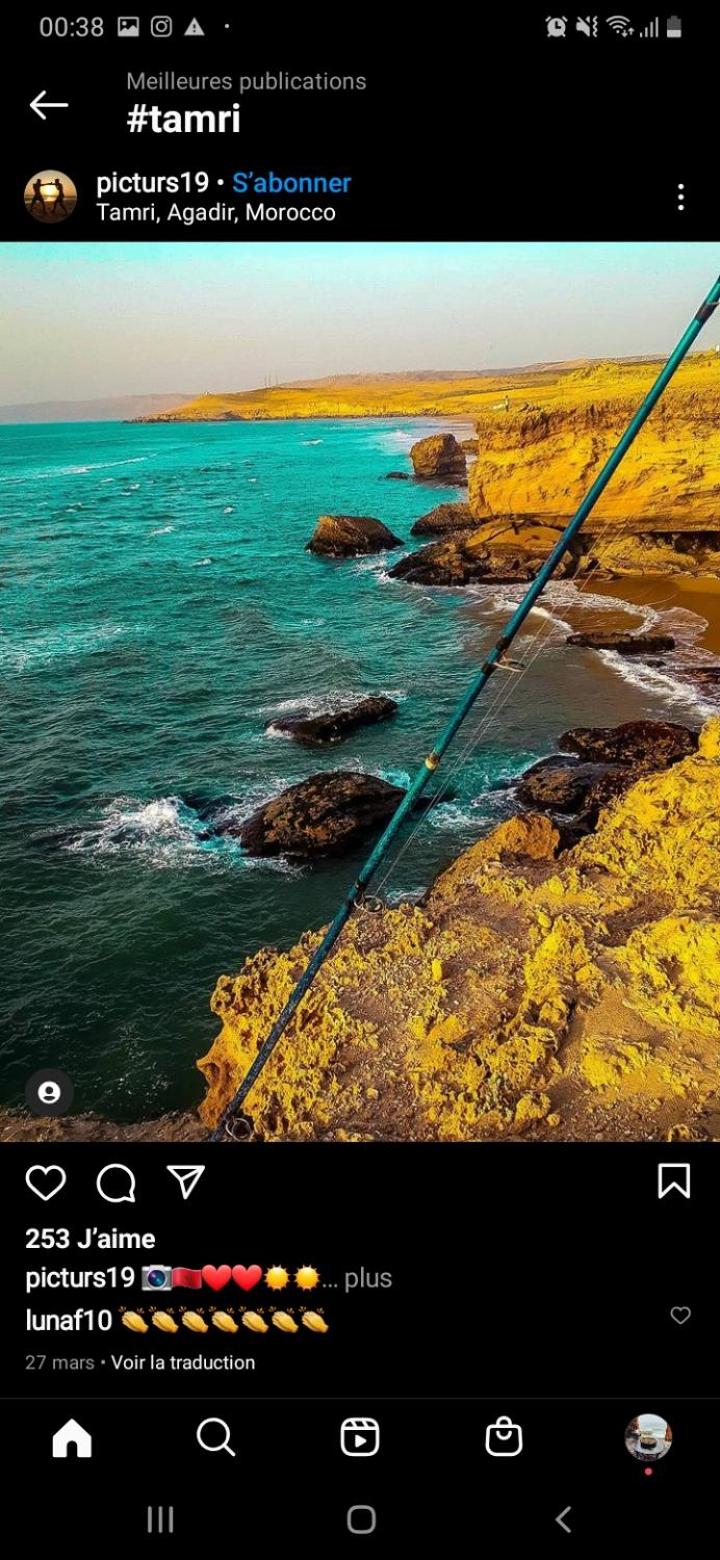720x1560 pixels.
Task: Show tagged people on the photo
Action: point(49,1093)
